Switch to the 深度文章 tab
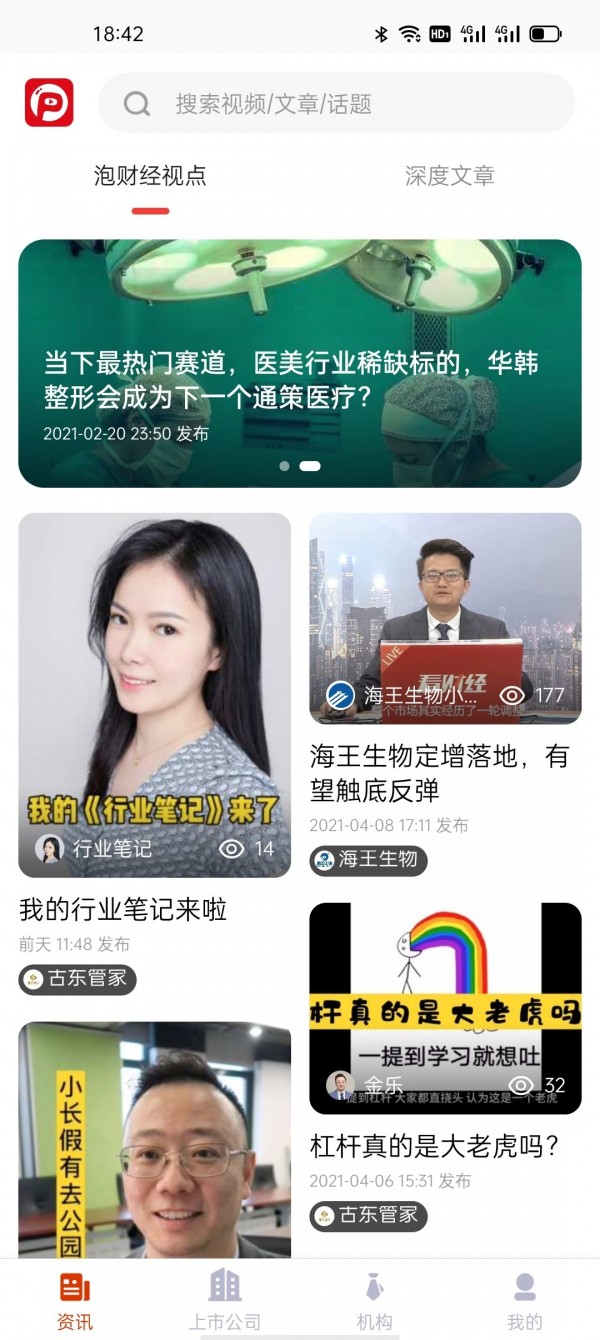 click(449, 176)
